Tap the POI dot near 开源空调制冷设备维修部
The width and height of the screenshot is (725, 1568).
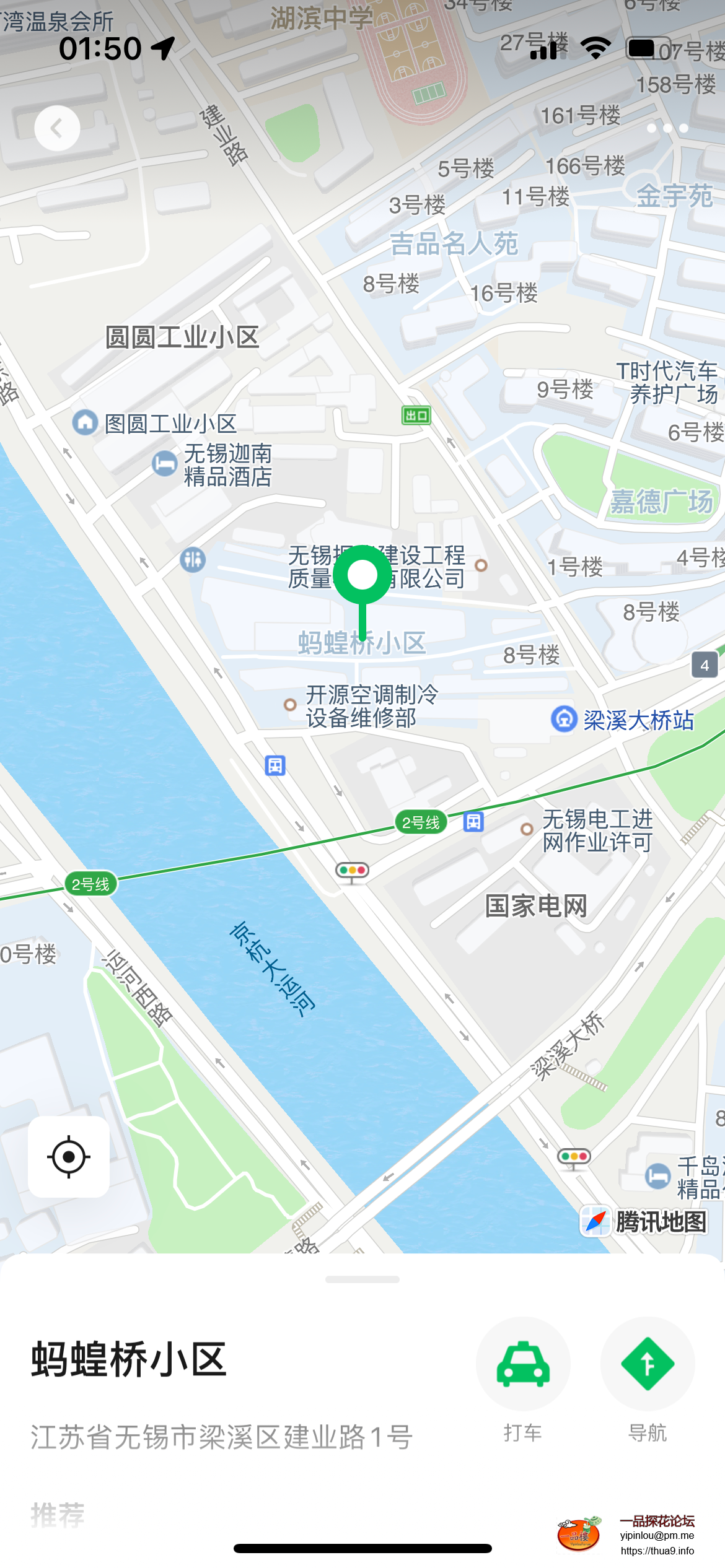pos(289,704)
